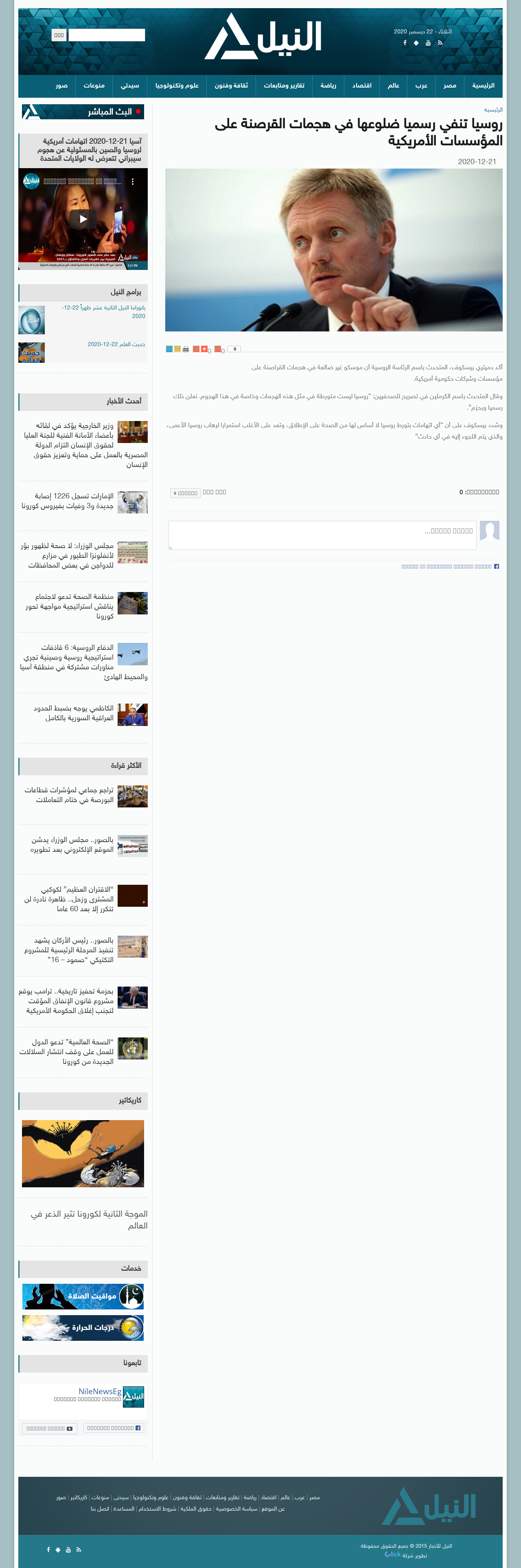This screenshot has width=521, height=1568.
Task: Open the درجات الحرارة weather banner
Action: (83, 1327)
